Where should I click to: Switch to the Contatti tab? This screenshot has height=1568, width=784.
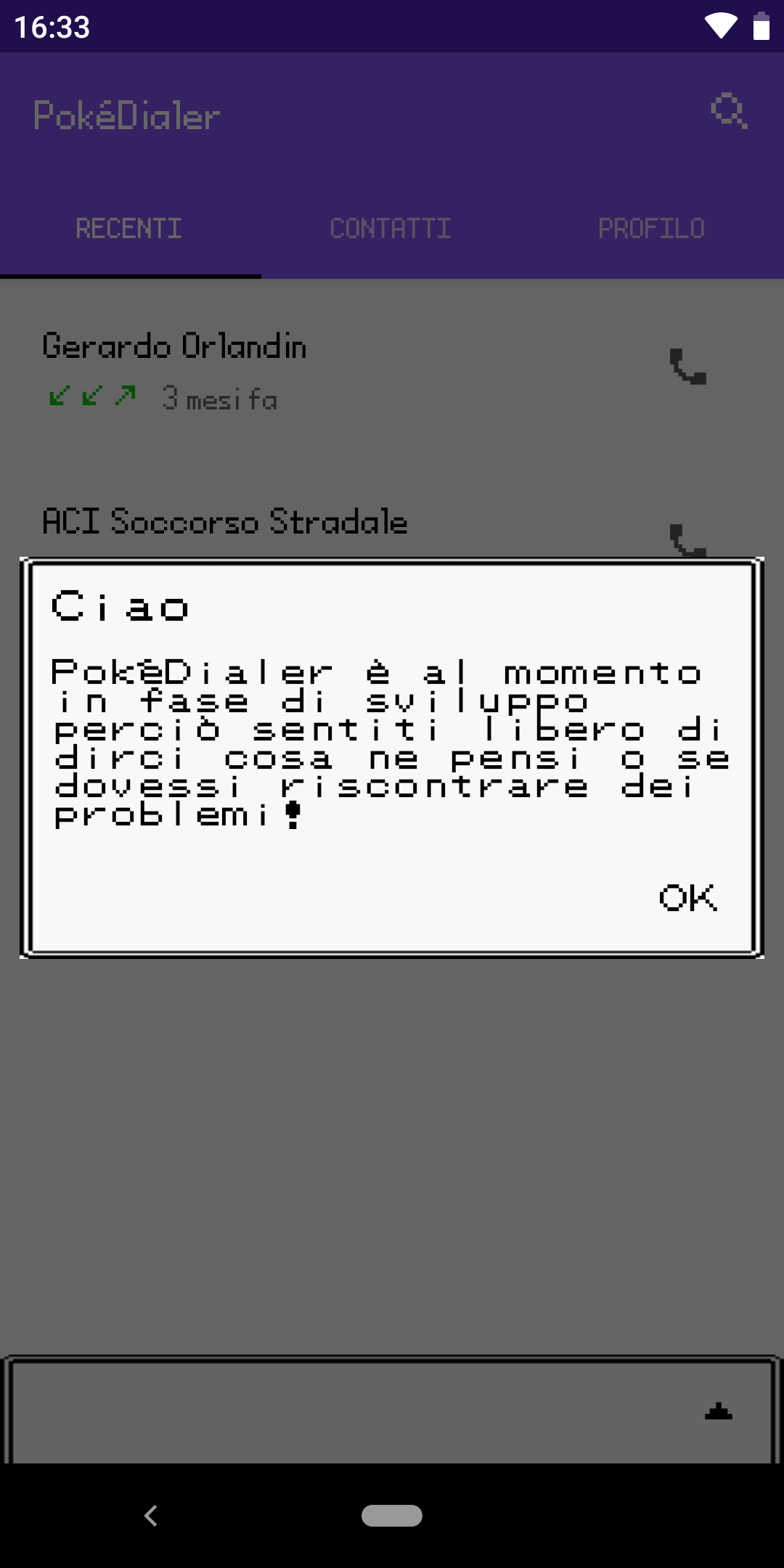pyautogui.click(x=391, y=229)
